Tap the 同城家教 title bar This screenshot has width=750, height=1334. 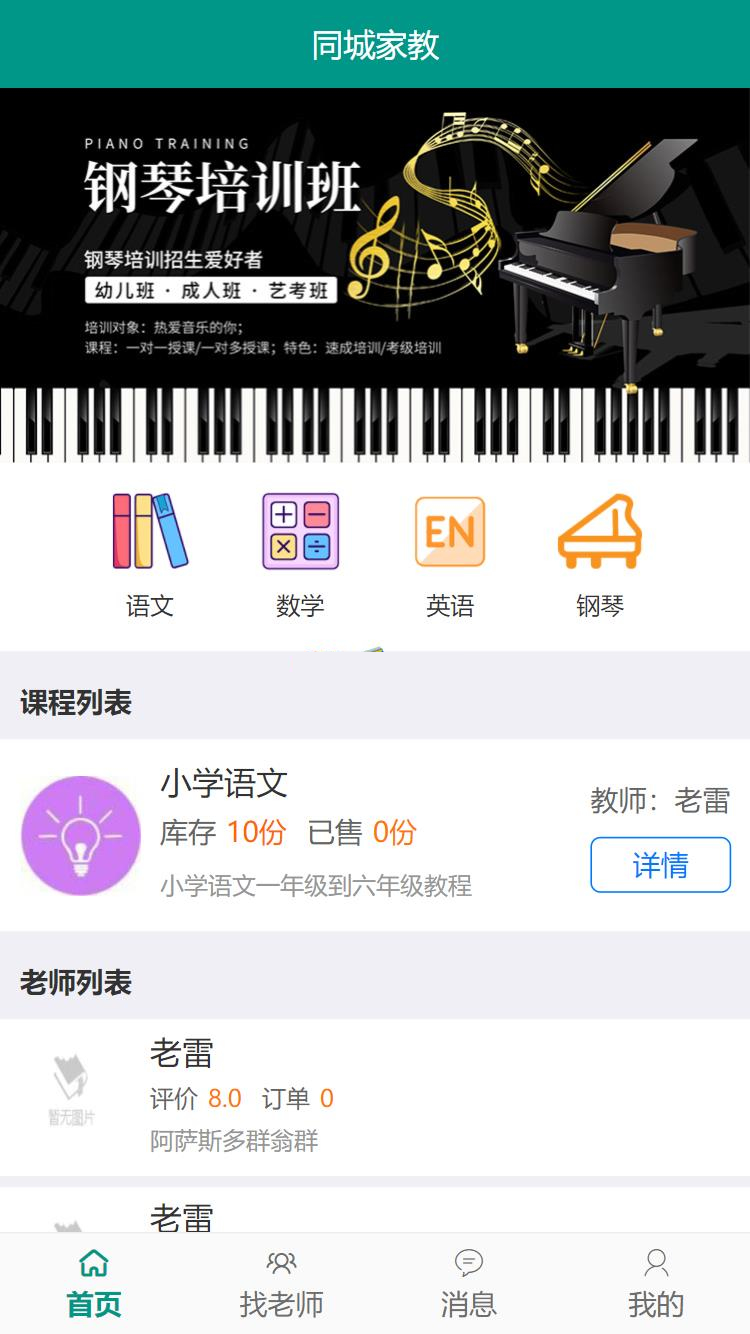pos(375,44)
